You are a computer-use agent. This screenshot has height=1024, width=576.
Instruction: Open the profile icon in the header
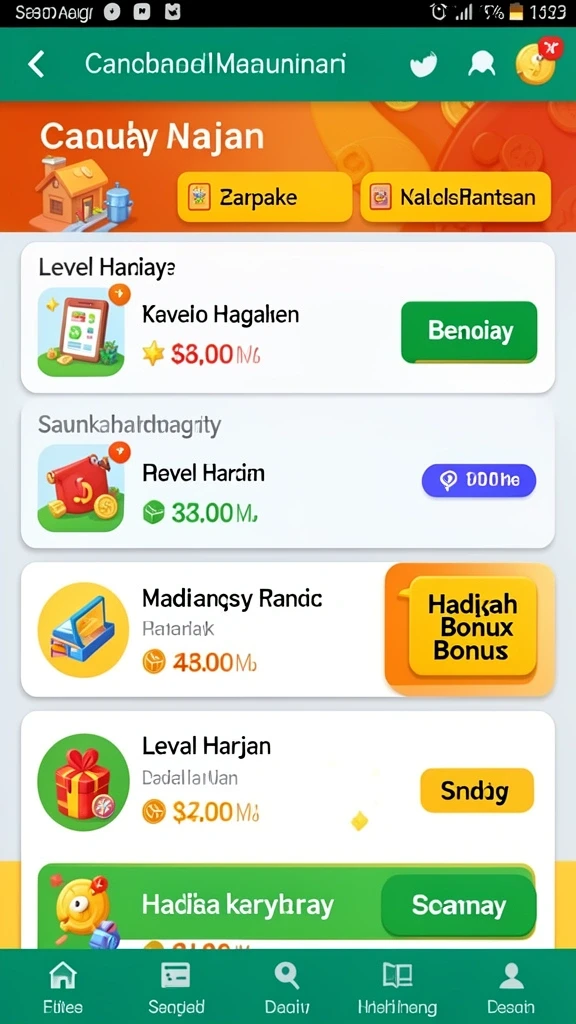pos(482,65)
